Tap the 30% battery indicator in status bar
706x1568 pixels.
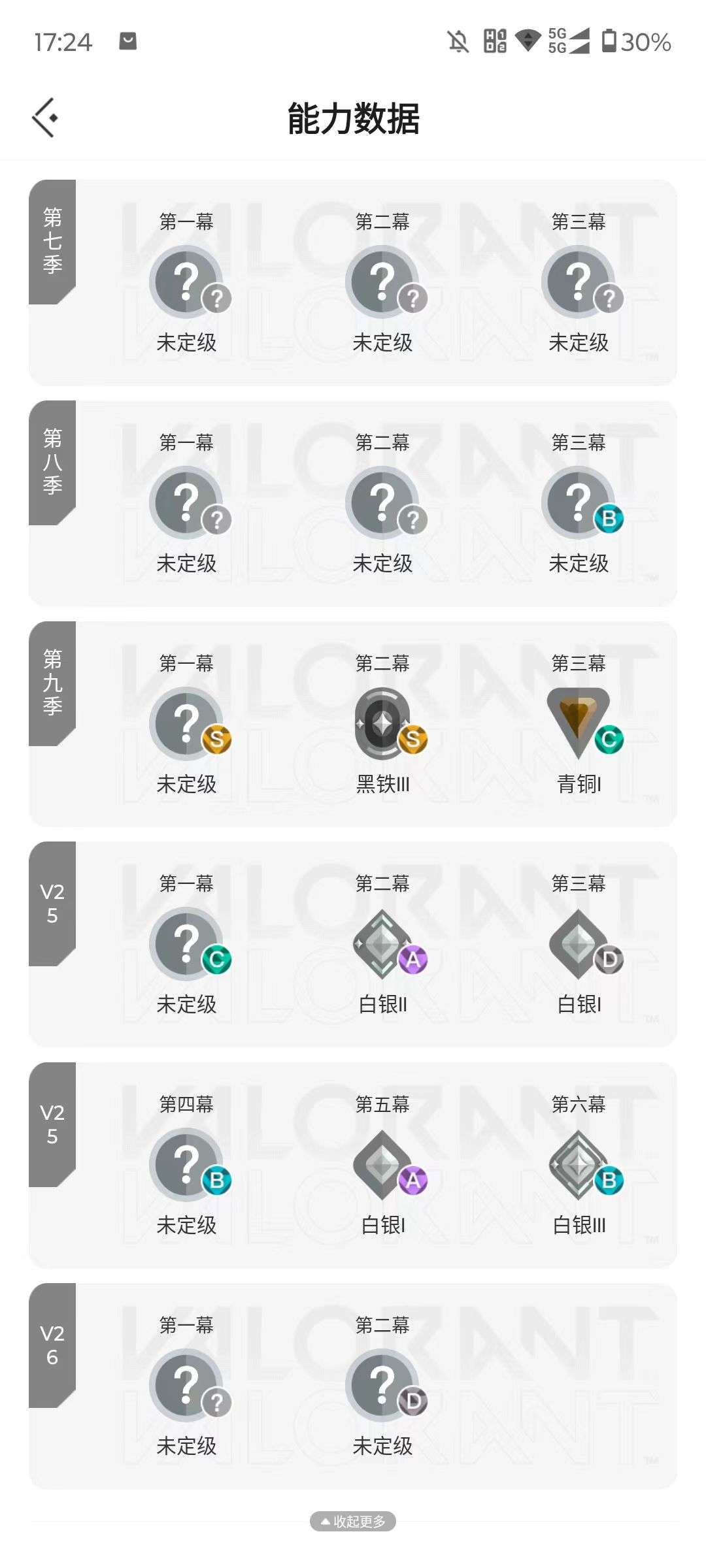(644, 41)
